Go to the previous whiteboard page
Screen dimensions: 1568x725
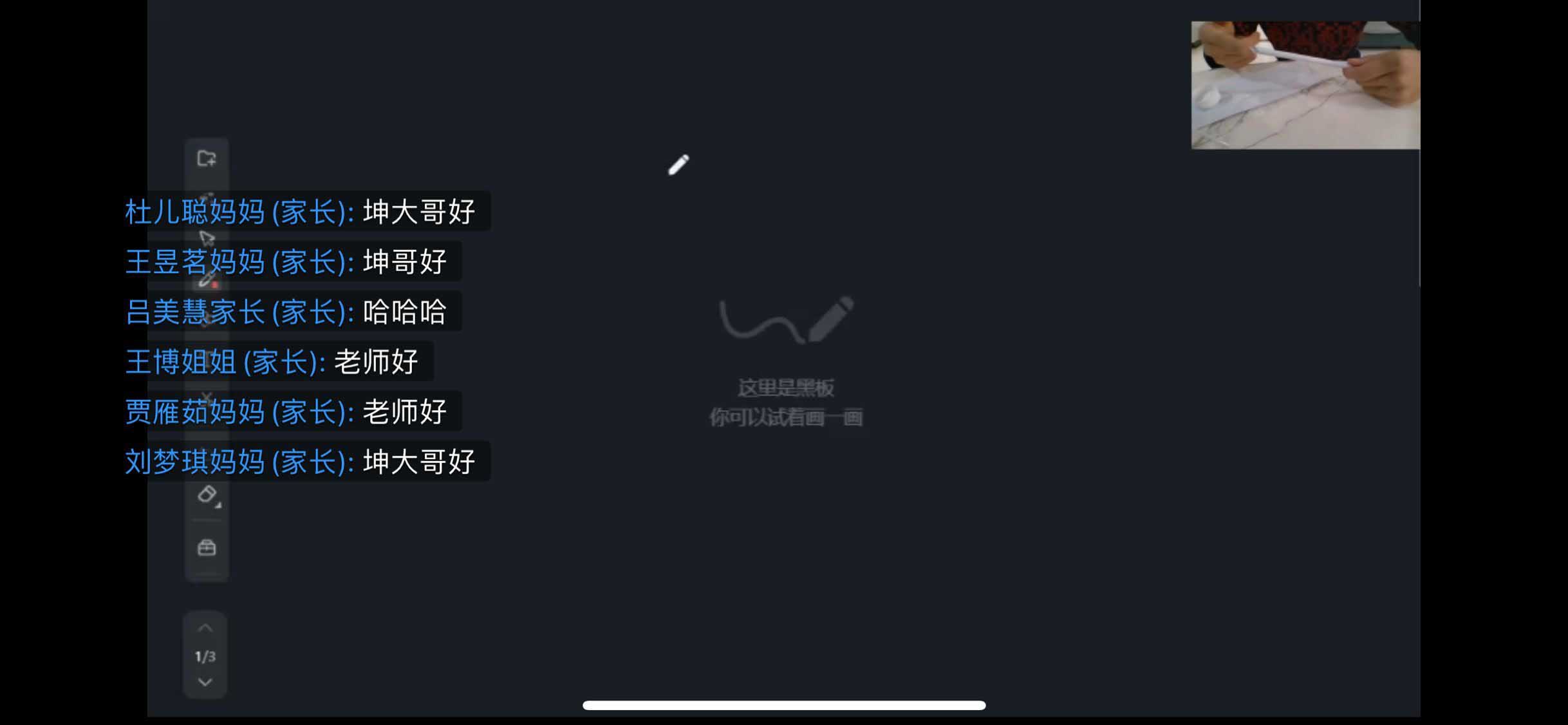coord(205,628)
